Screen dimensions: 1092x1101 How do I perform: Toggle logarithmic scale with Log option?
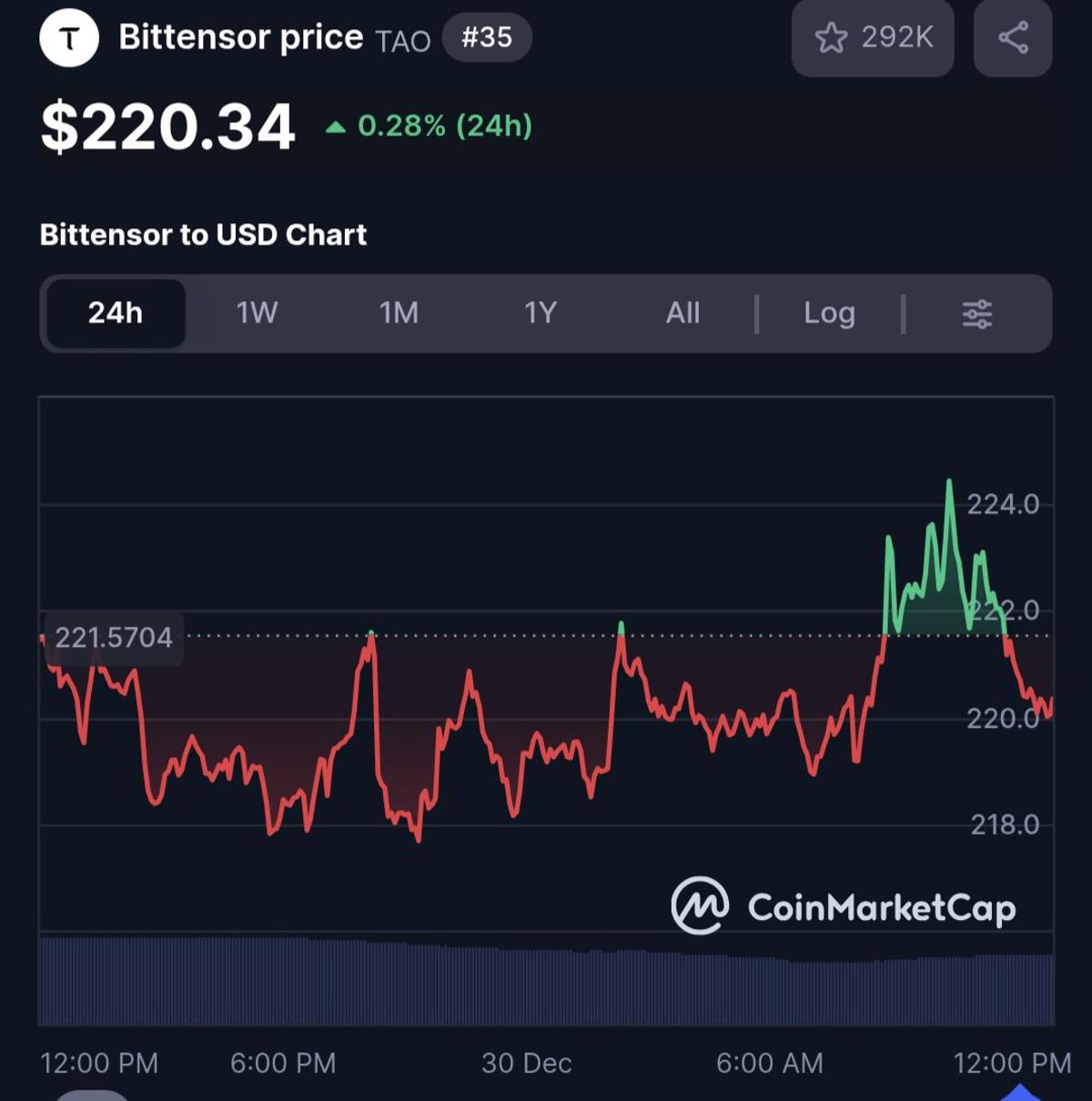(x=828, y=313)
